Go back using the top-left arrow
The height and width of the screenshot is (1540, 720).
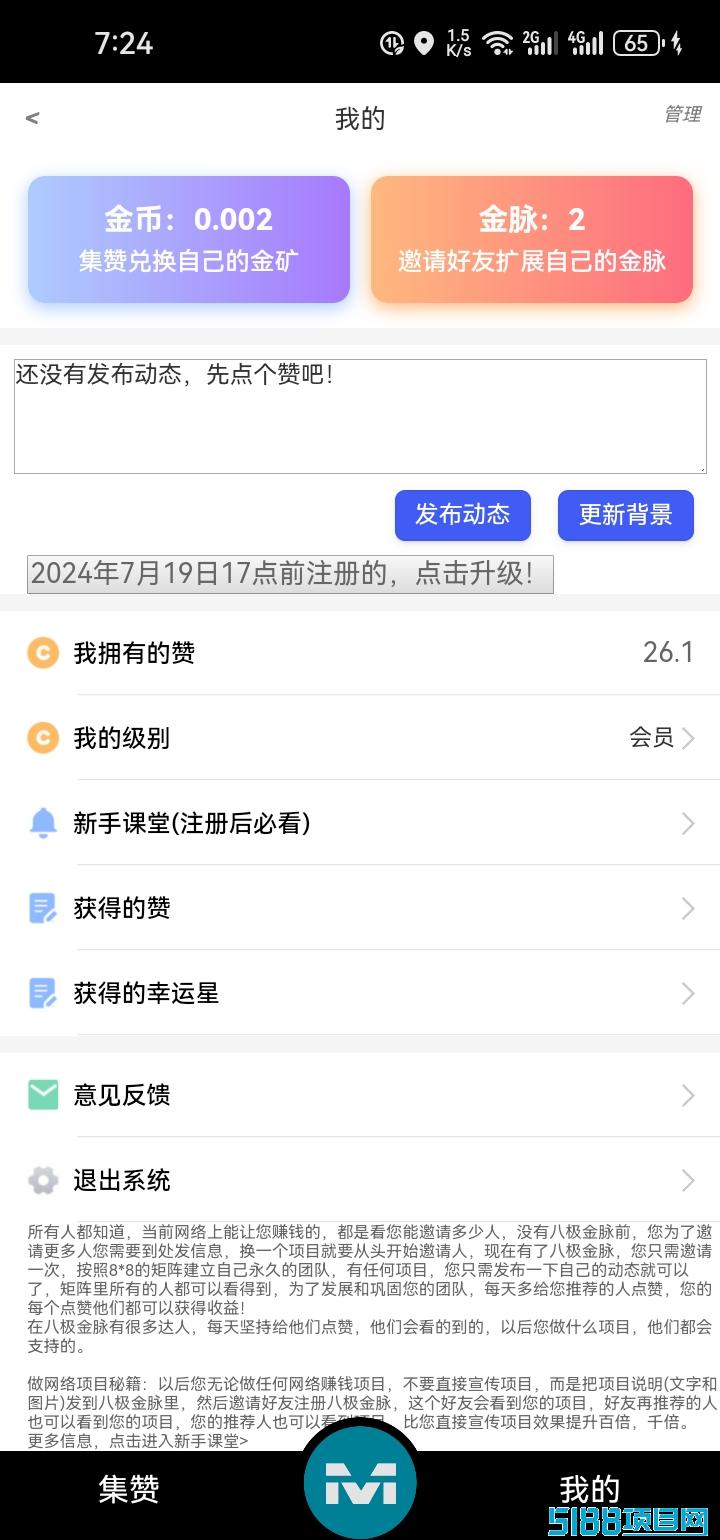pos(32,118)
